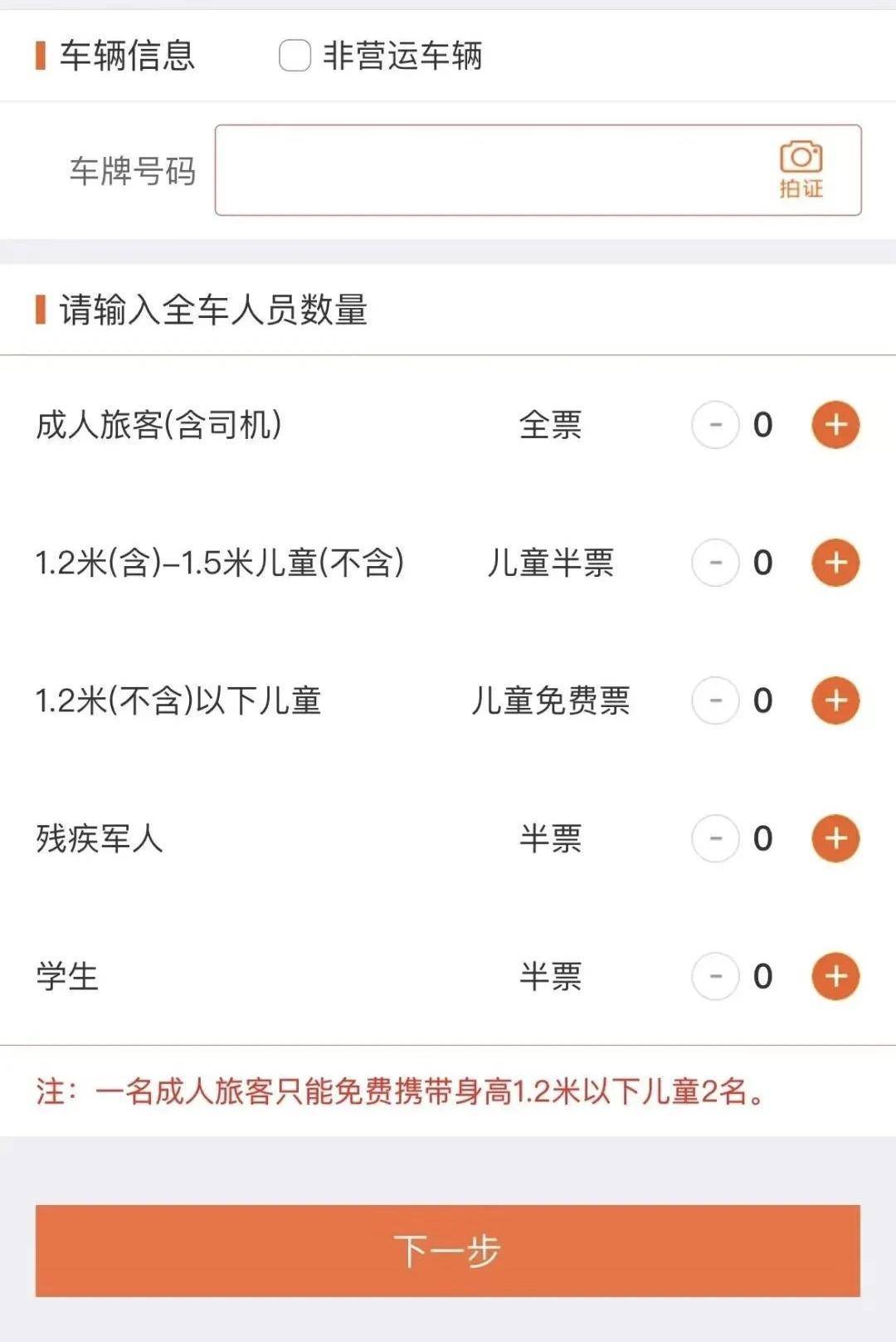Screen dimensions: 896x1342
Task: Add one 儿童半票 ticket
Action: [x=835, y=563]
